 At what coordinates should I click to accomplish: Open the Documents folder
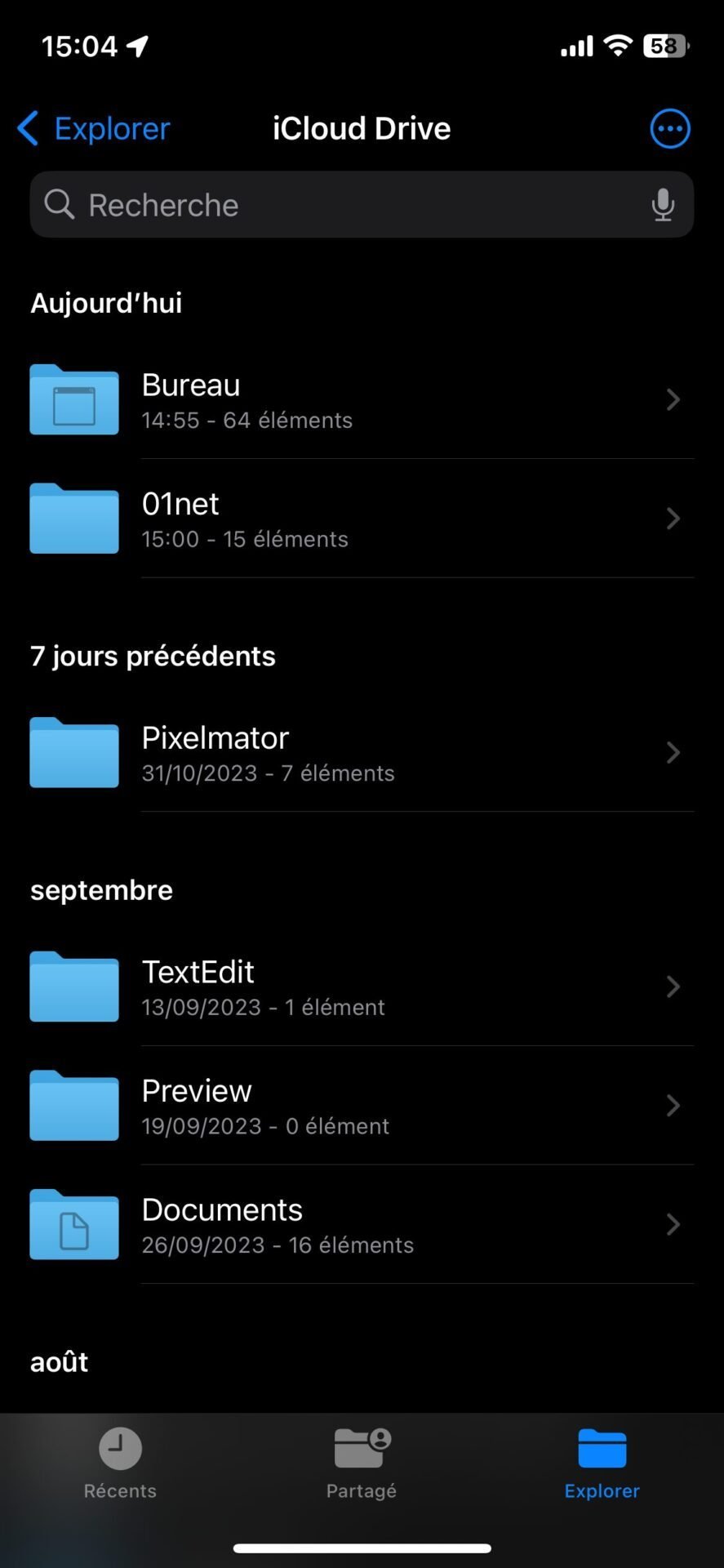(x=362, y=1224)
